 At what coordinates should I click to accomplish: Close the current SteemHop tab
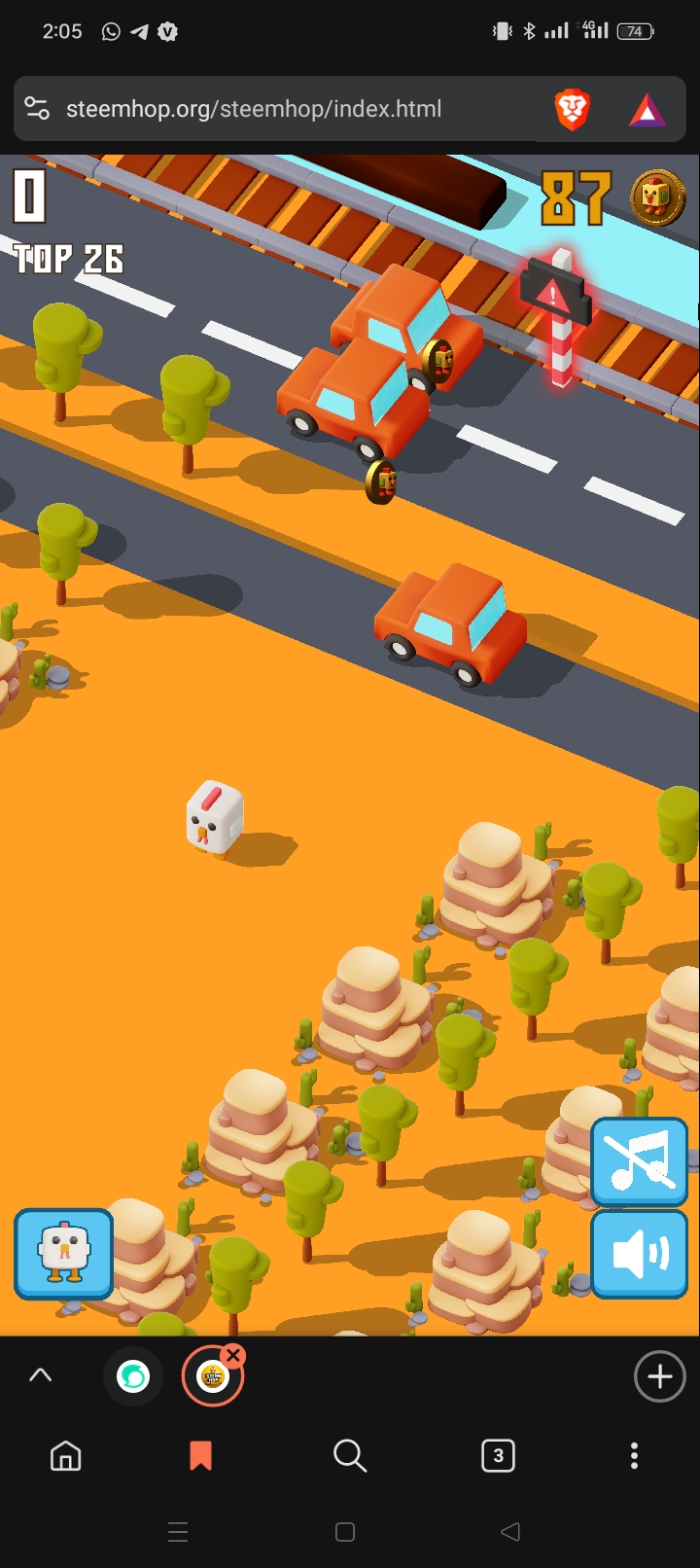(232, 1356)
